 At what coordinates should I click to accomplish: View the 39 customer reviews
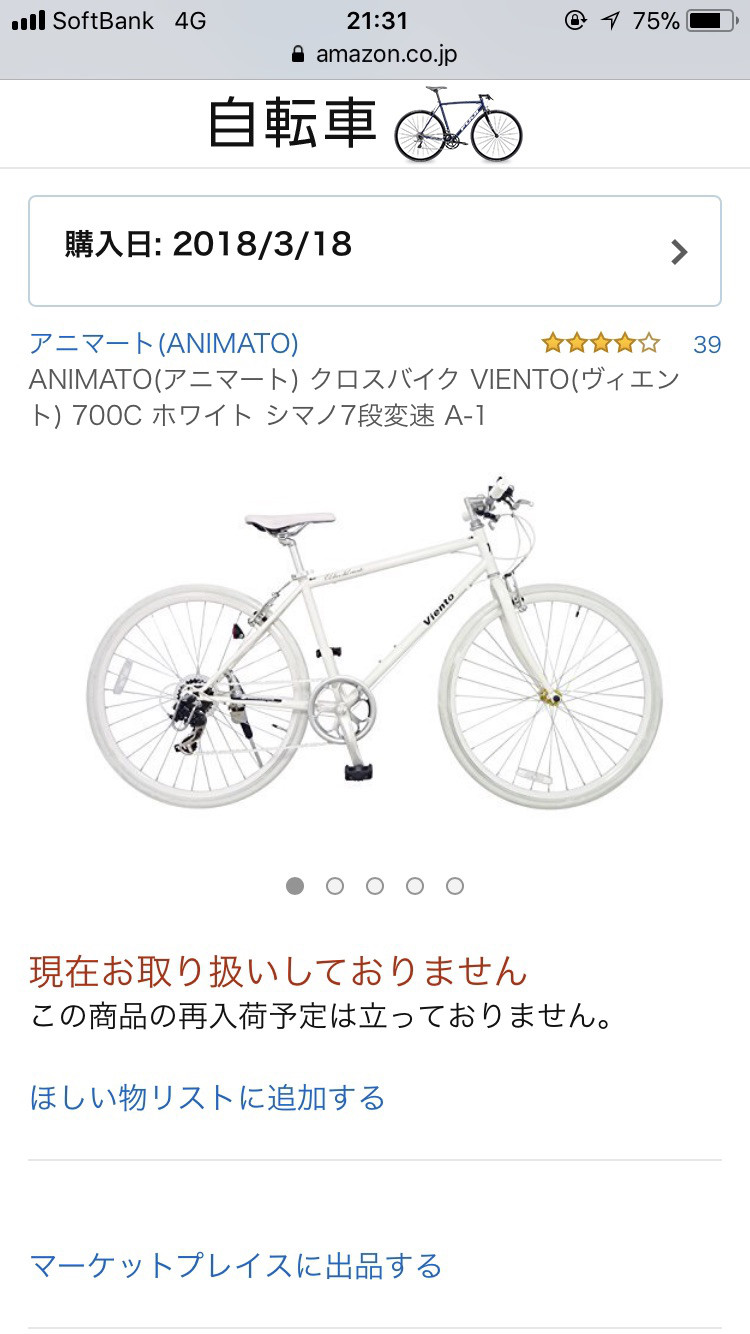[x=707, y=344]
